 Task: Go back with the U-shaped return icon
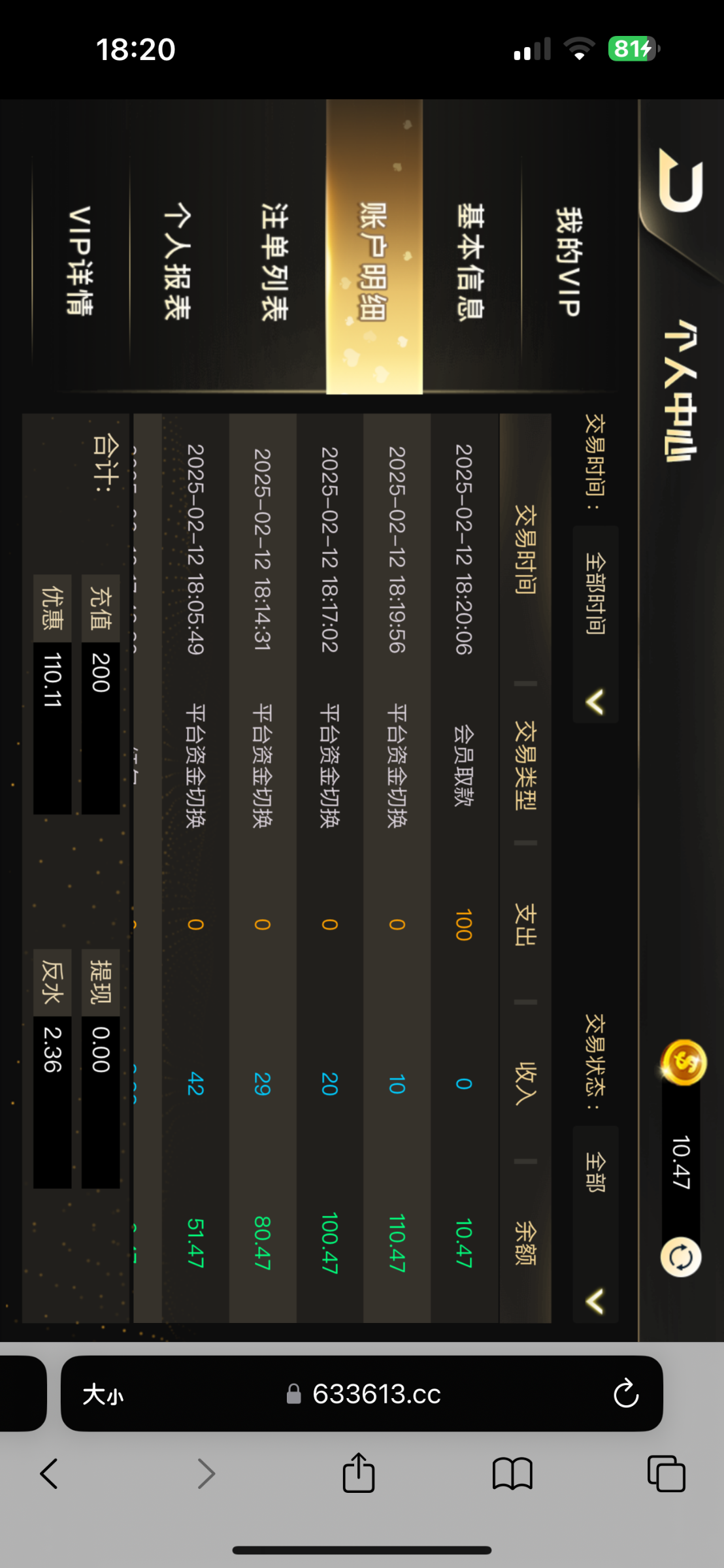pyautogui.click(x=681, y=181)
